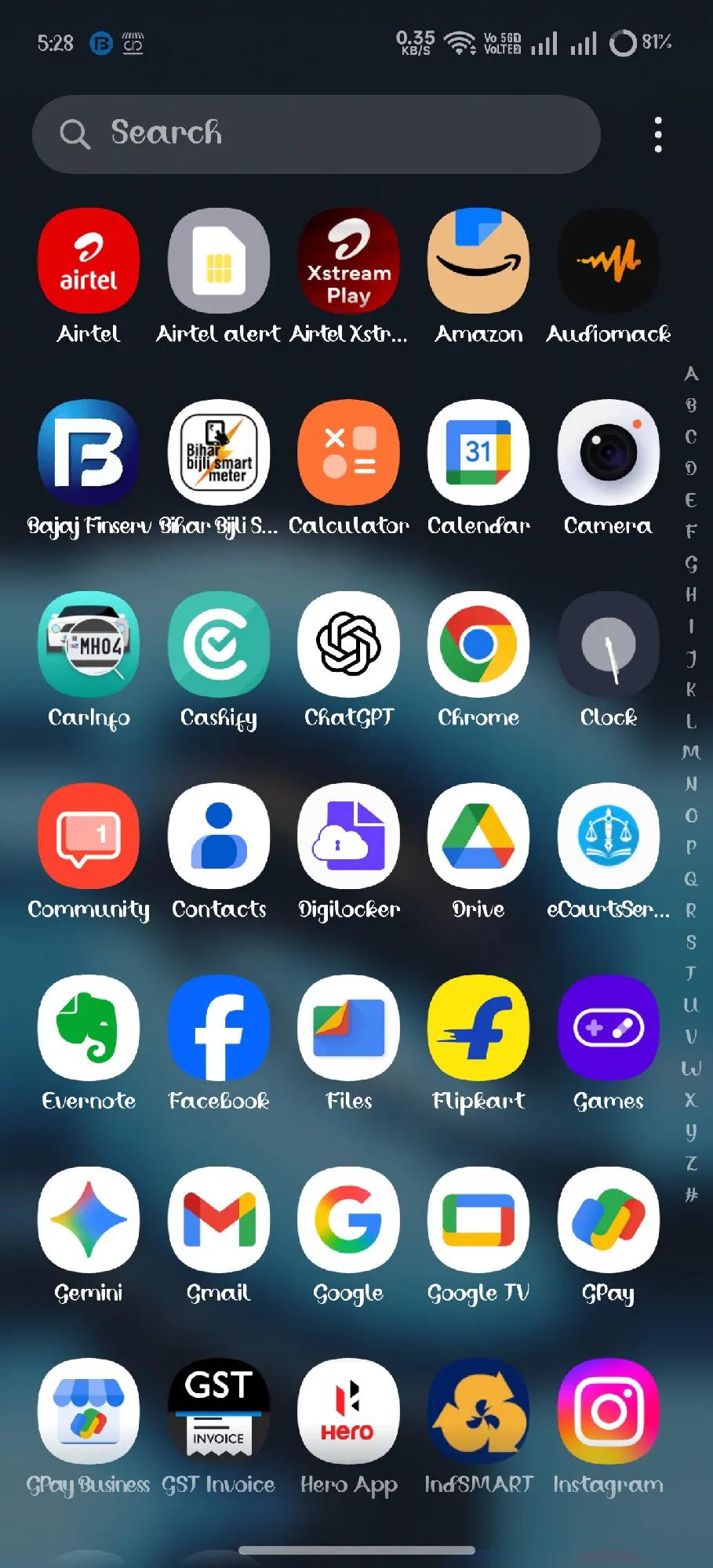The width and height of the screenshot is (713, 1568).
Task: Open Contacts app
Action: pos(219,837)
